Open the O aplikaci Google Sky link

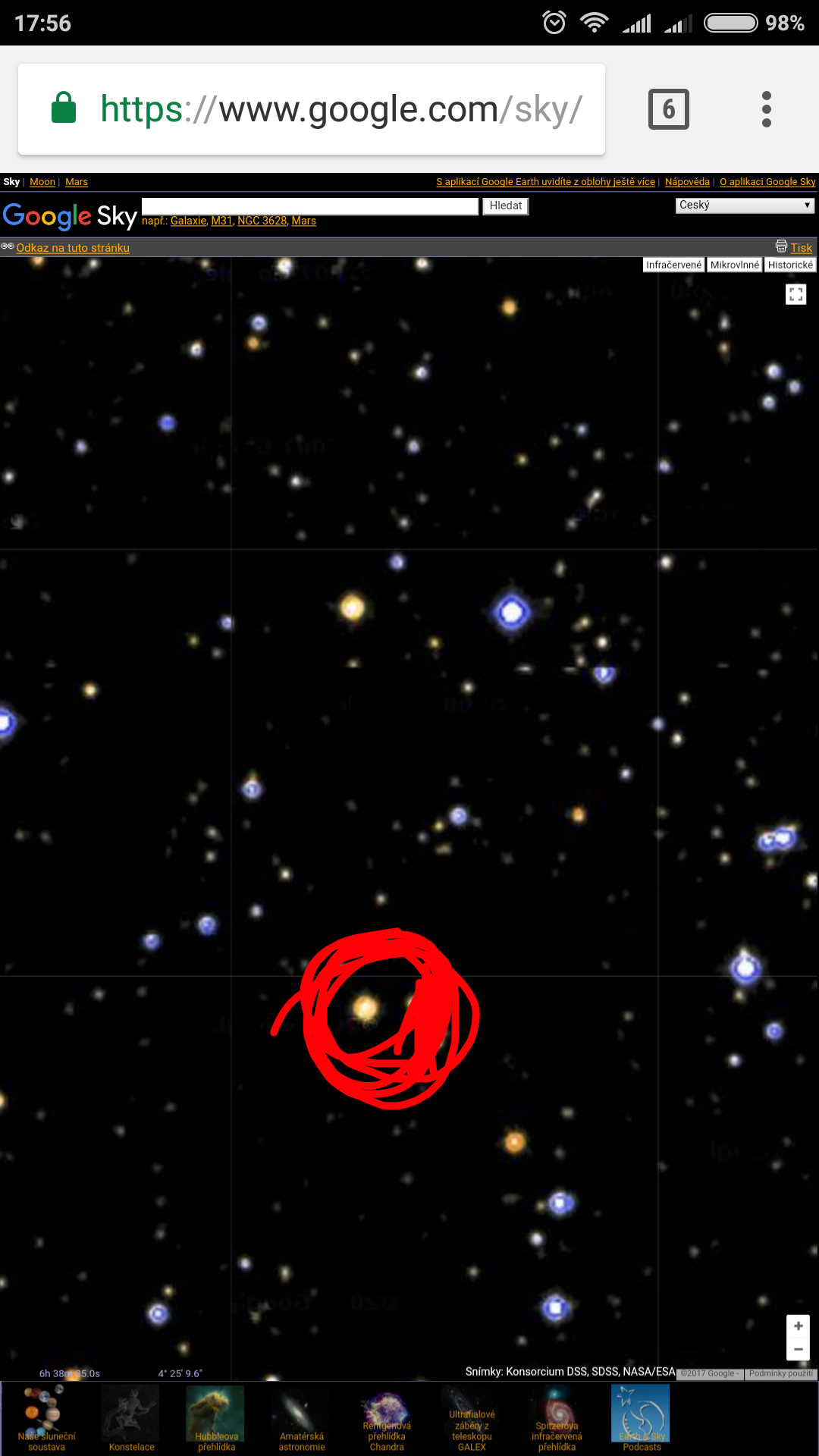coord(767,182)
